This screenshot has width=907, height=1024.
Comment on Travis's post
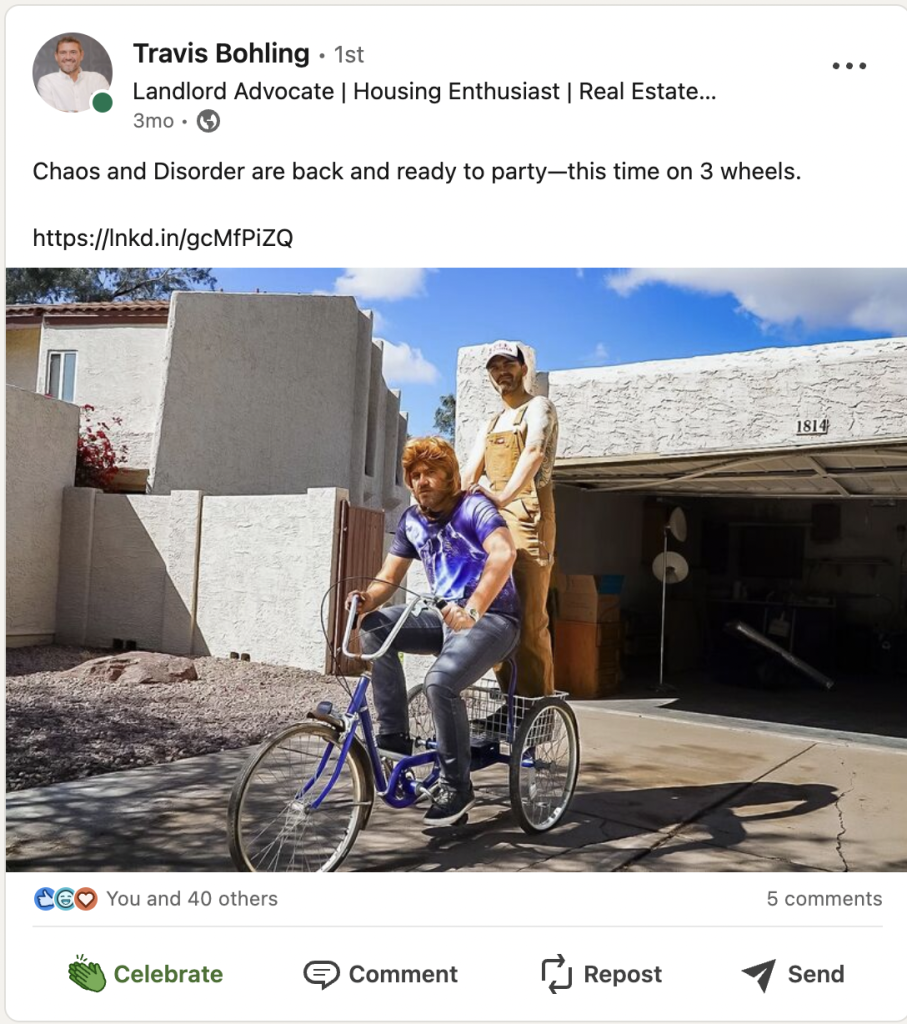pyautogui.click(x=380, y=974)
